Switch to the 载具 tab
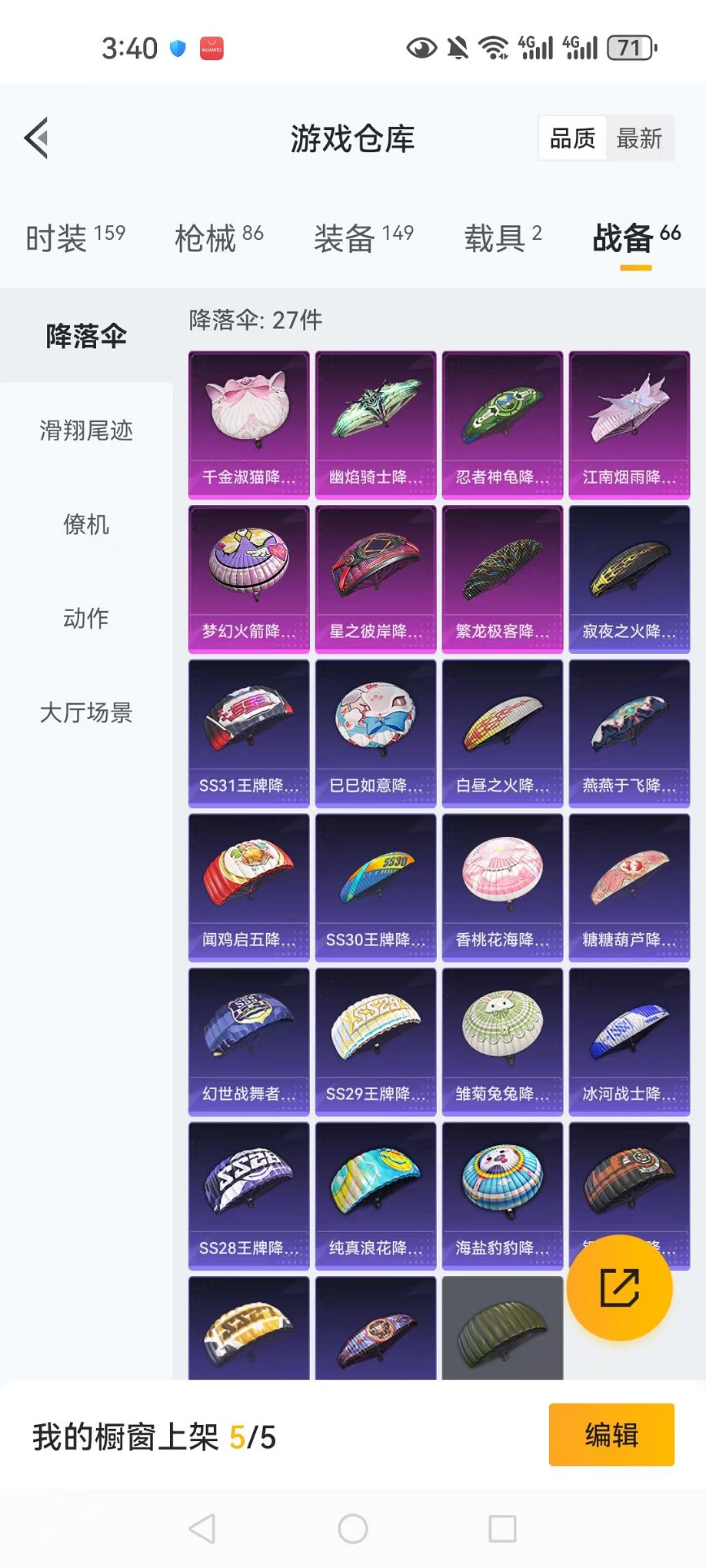Viewport: 706px width, 1568px height. pos(502,238)
